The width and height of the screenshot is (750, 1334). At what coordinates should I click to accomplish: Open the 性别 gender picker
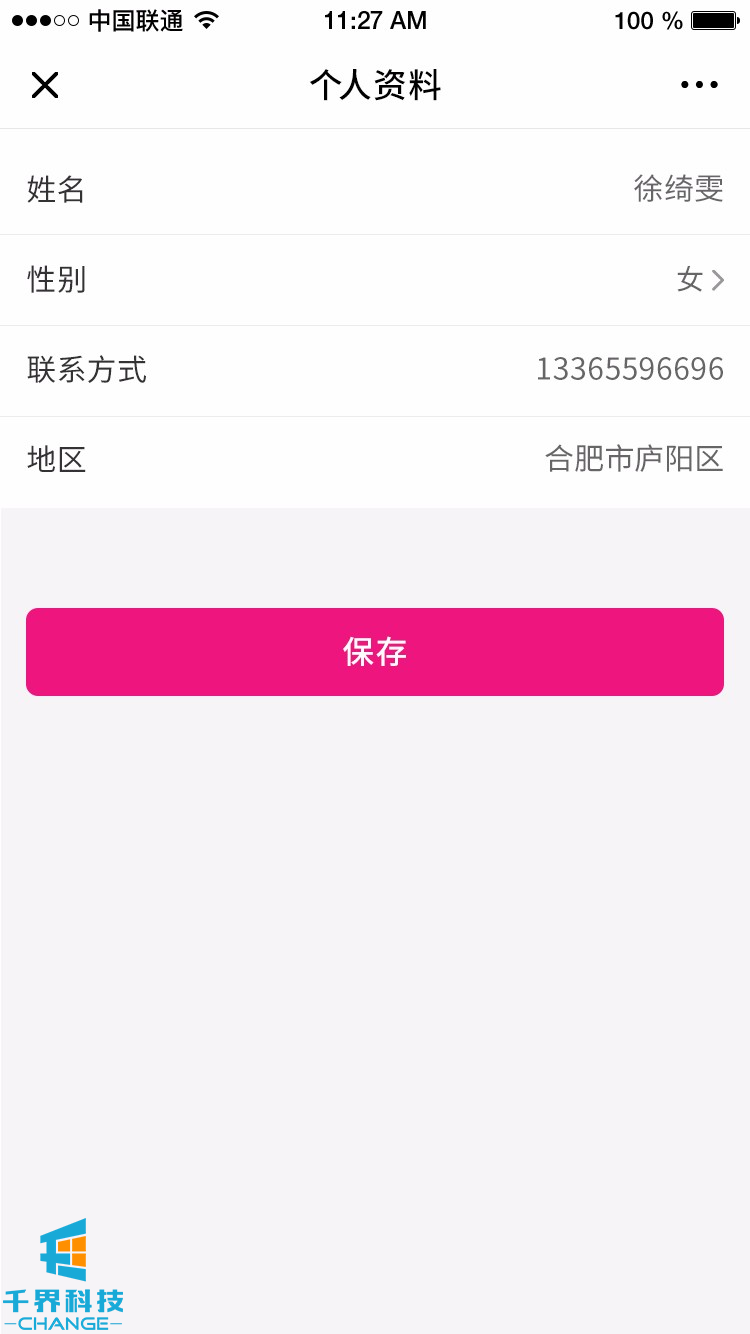pyautogui.click(x=699, y=280)
